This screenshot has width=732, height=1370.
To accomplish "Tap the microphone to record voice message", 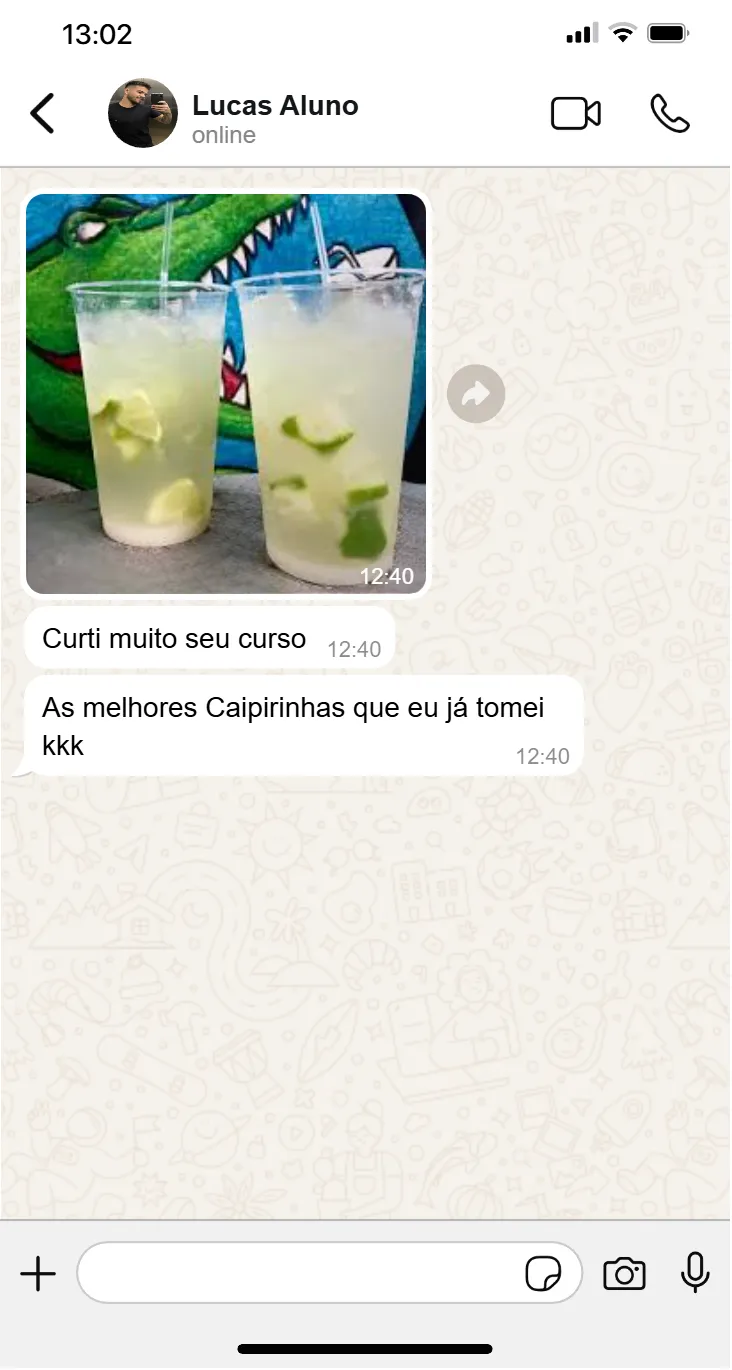I will pyautogui.click(x=695, y=1273).
